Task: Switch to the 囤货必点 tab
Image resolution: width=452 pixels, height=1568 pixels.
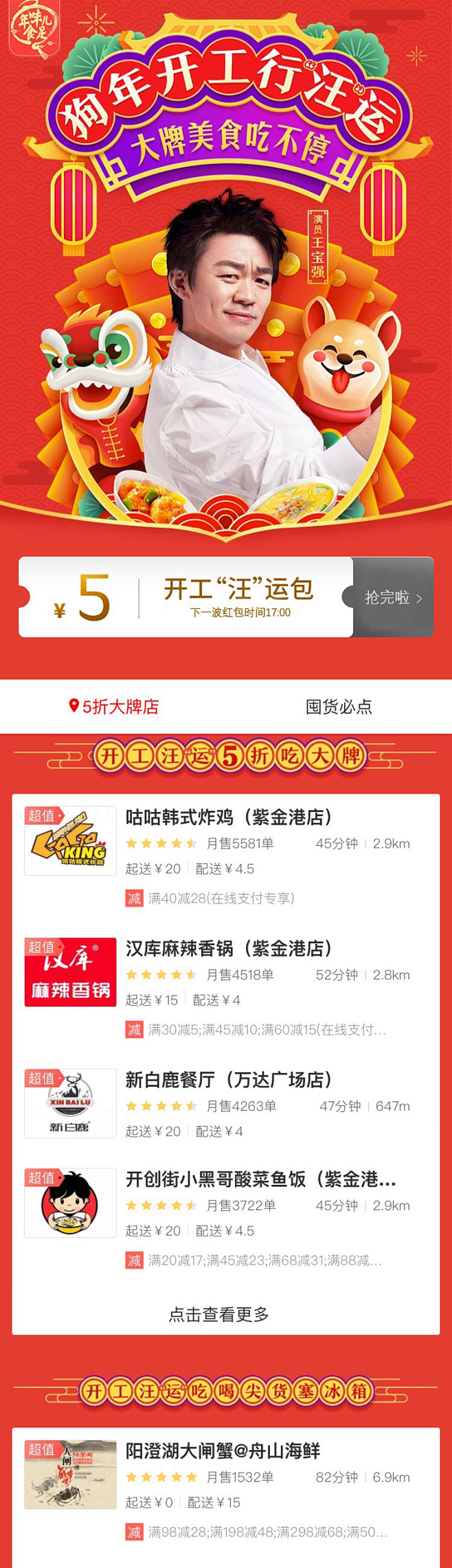Action: [339, 706]
